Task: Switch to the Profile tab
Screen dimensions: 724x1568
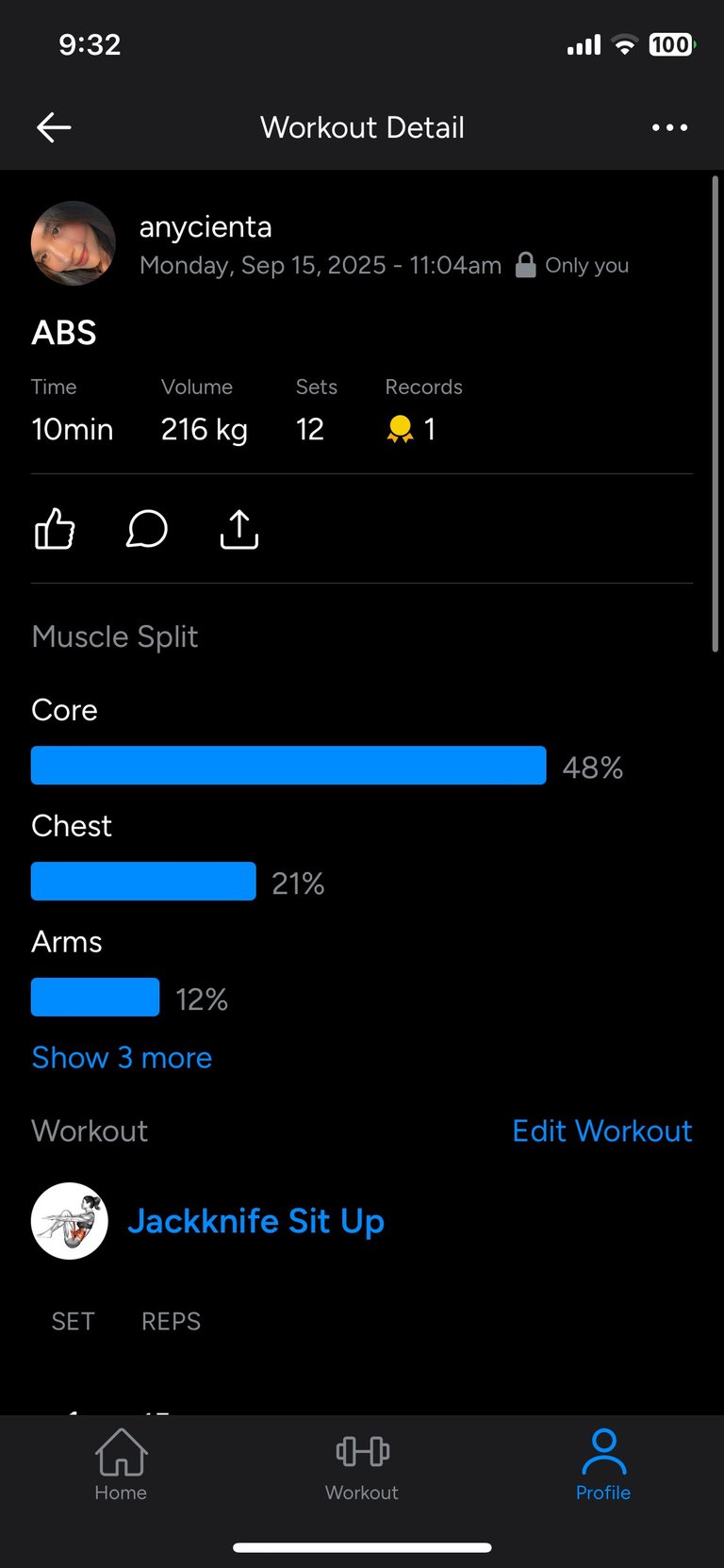Action: point(603,1464)
